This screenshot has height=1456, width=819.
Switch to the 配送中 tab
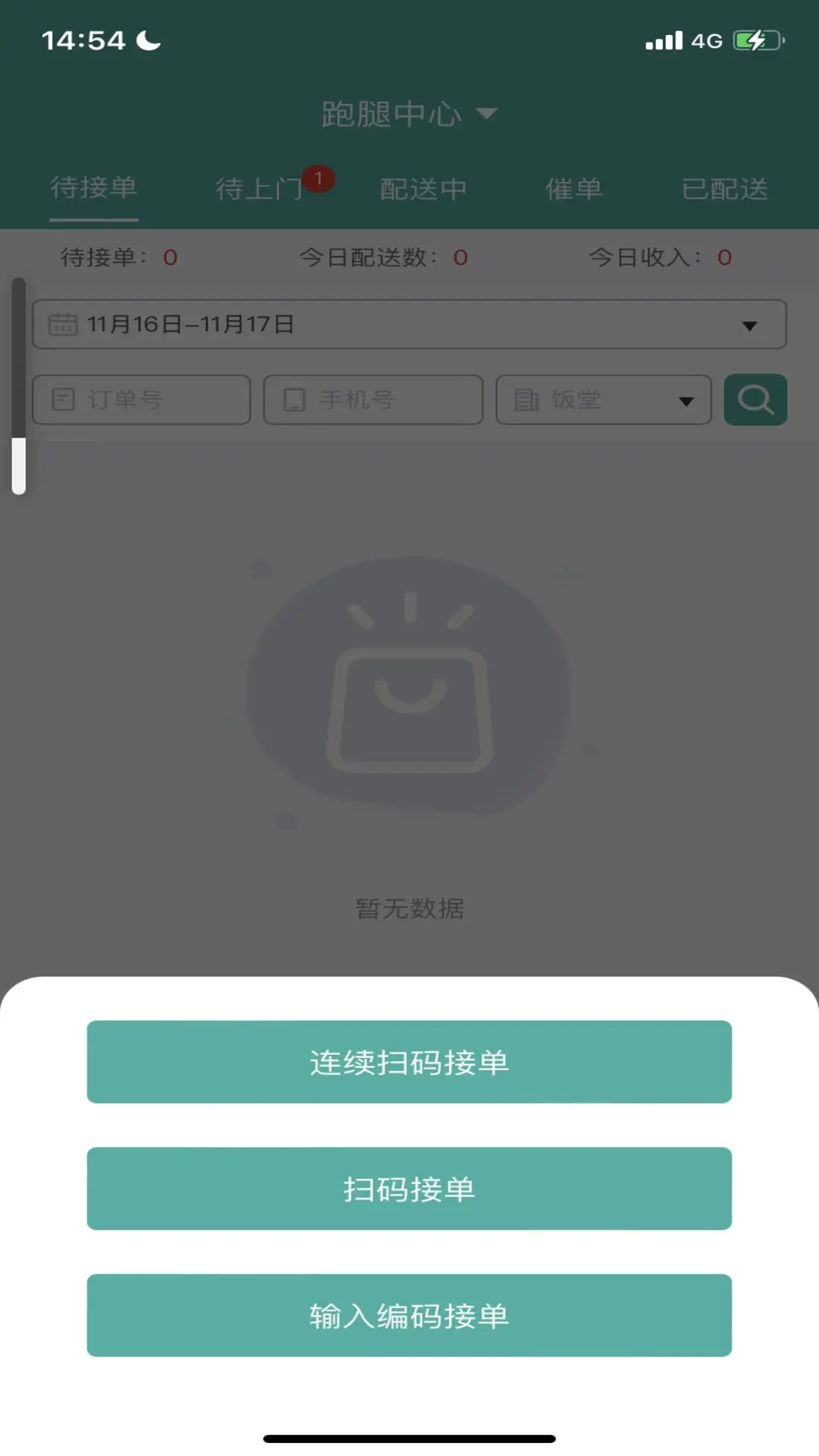pos(423,190)
